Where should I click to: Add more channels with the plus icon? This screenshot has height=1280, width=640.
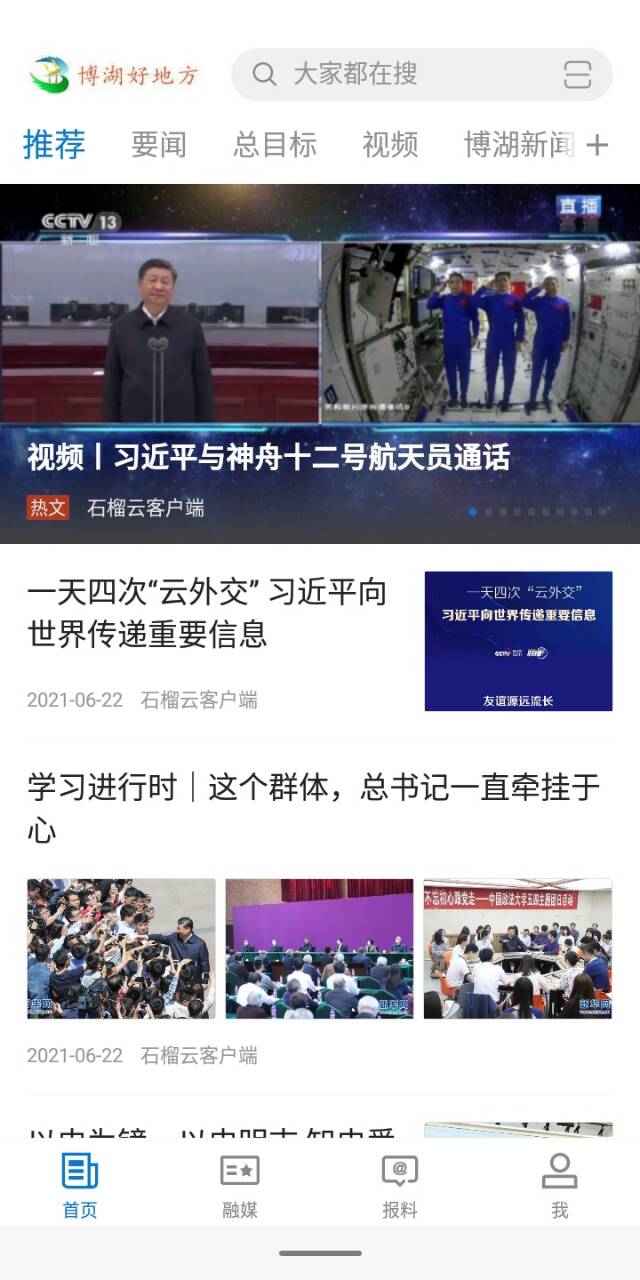tap(597, 145)
